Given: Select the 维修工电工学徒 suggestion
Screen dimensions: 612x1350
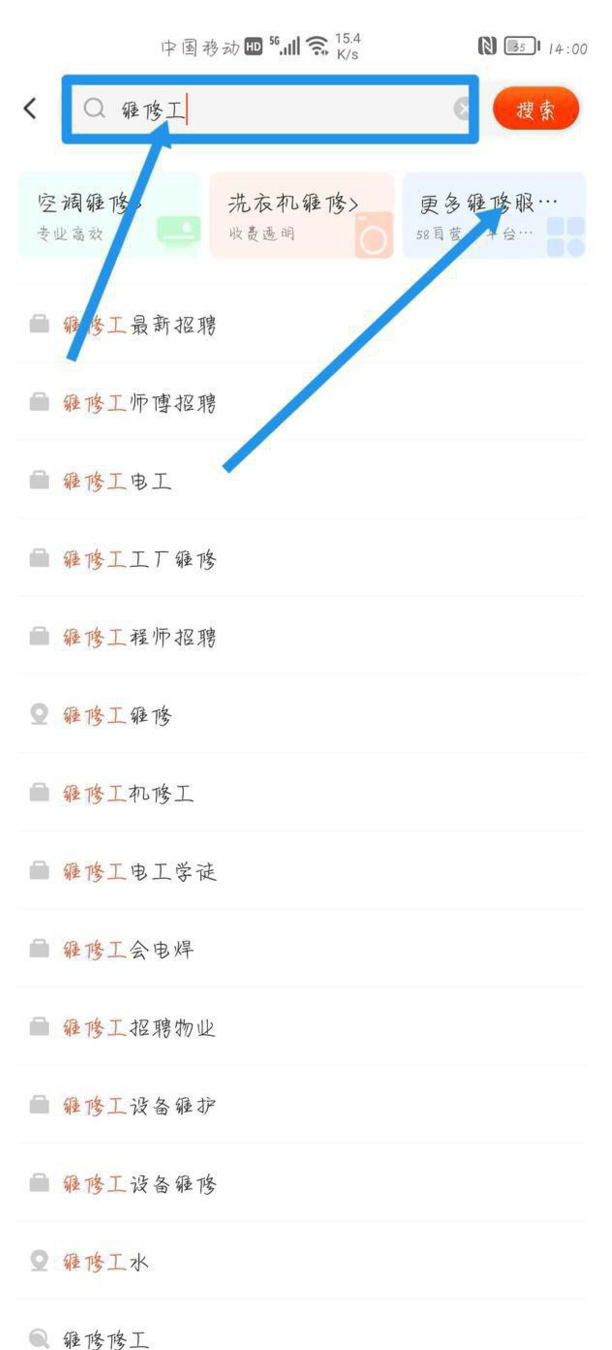Looking at the screenshot, I should [x=139, y=872].
